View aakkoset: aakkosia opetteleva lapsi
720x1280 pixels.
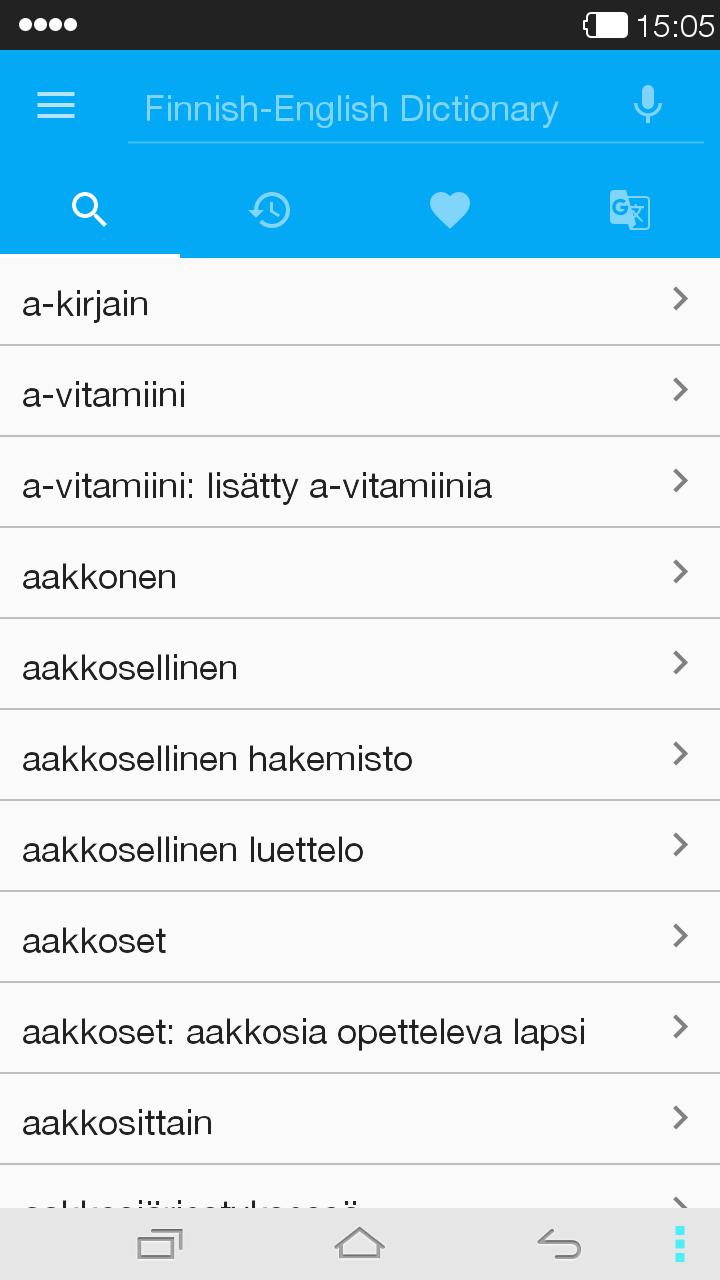point(360,1031)
